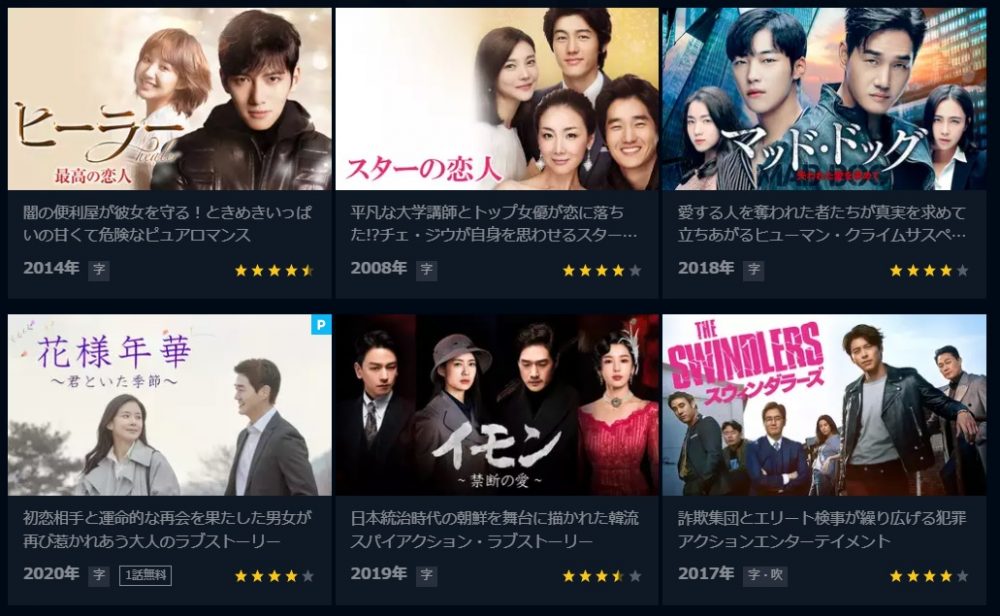The height and width of the screenshot is (616, 1000).
Task: Select THE SWINDLERS スウィンダラーズ movie card
Action: click(x=823, y=405)
